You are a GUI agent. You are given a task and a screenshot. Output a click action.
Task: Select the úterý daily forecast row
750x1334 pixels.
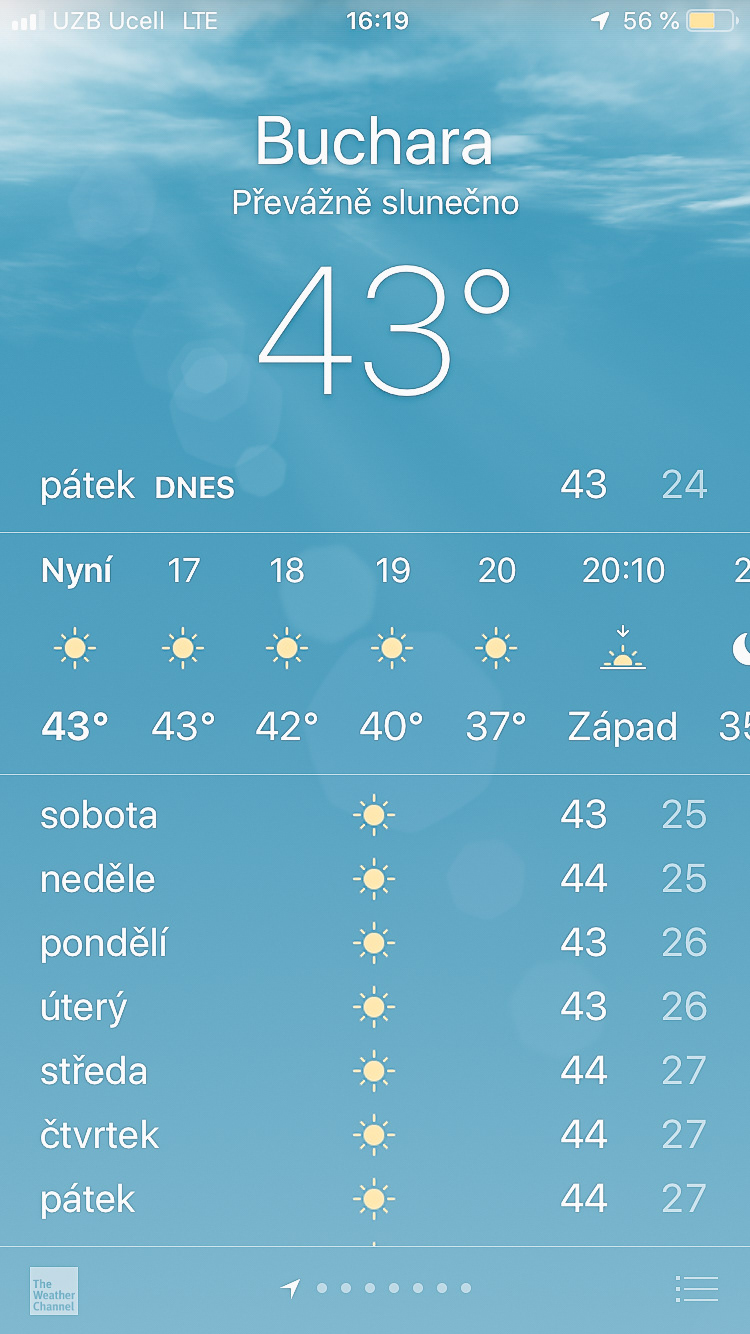pos(375,1006)
